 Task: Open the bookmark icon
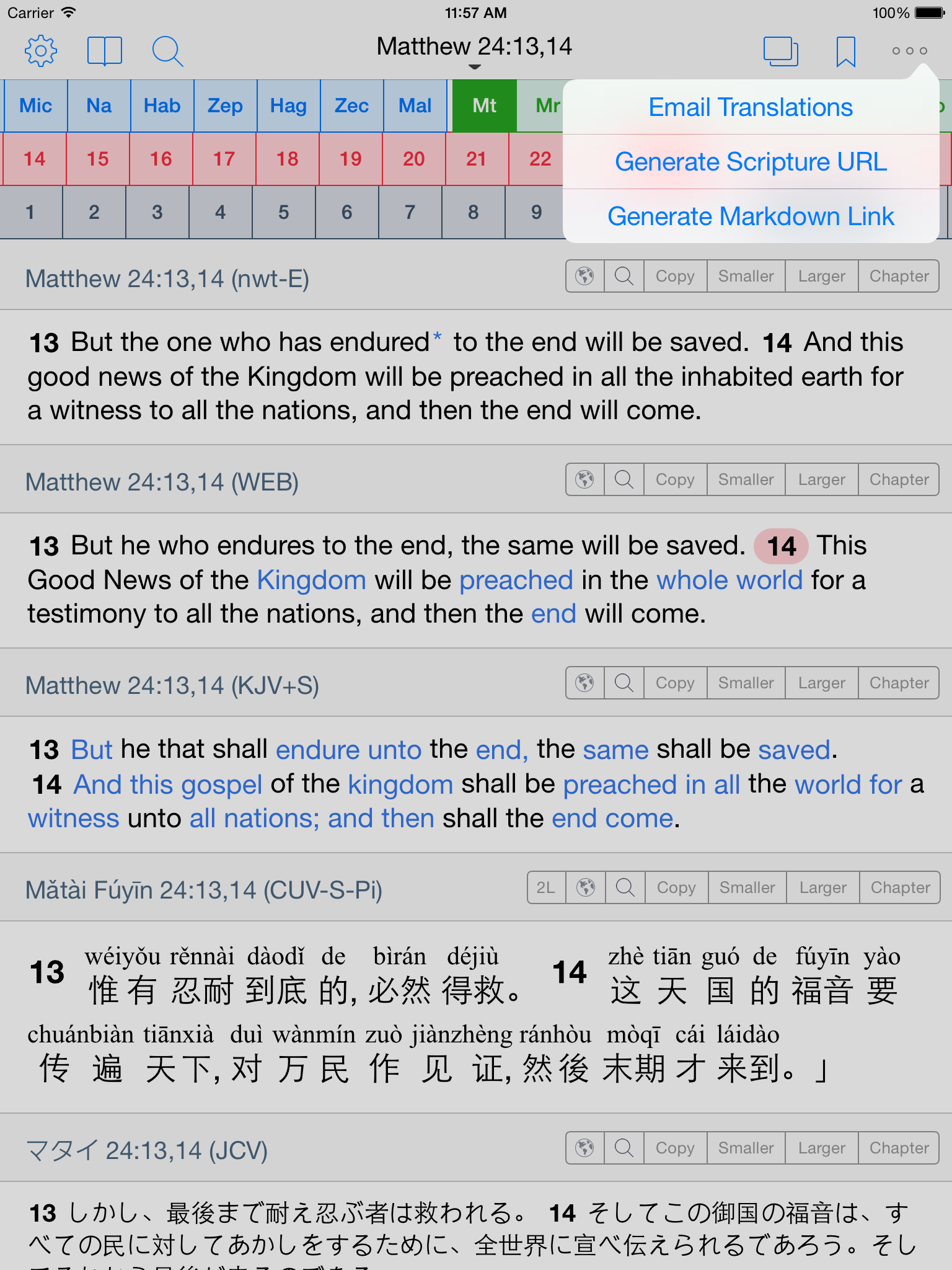[845, 51]
